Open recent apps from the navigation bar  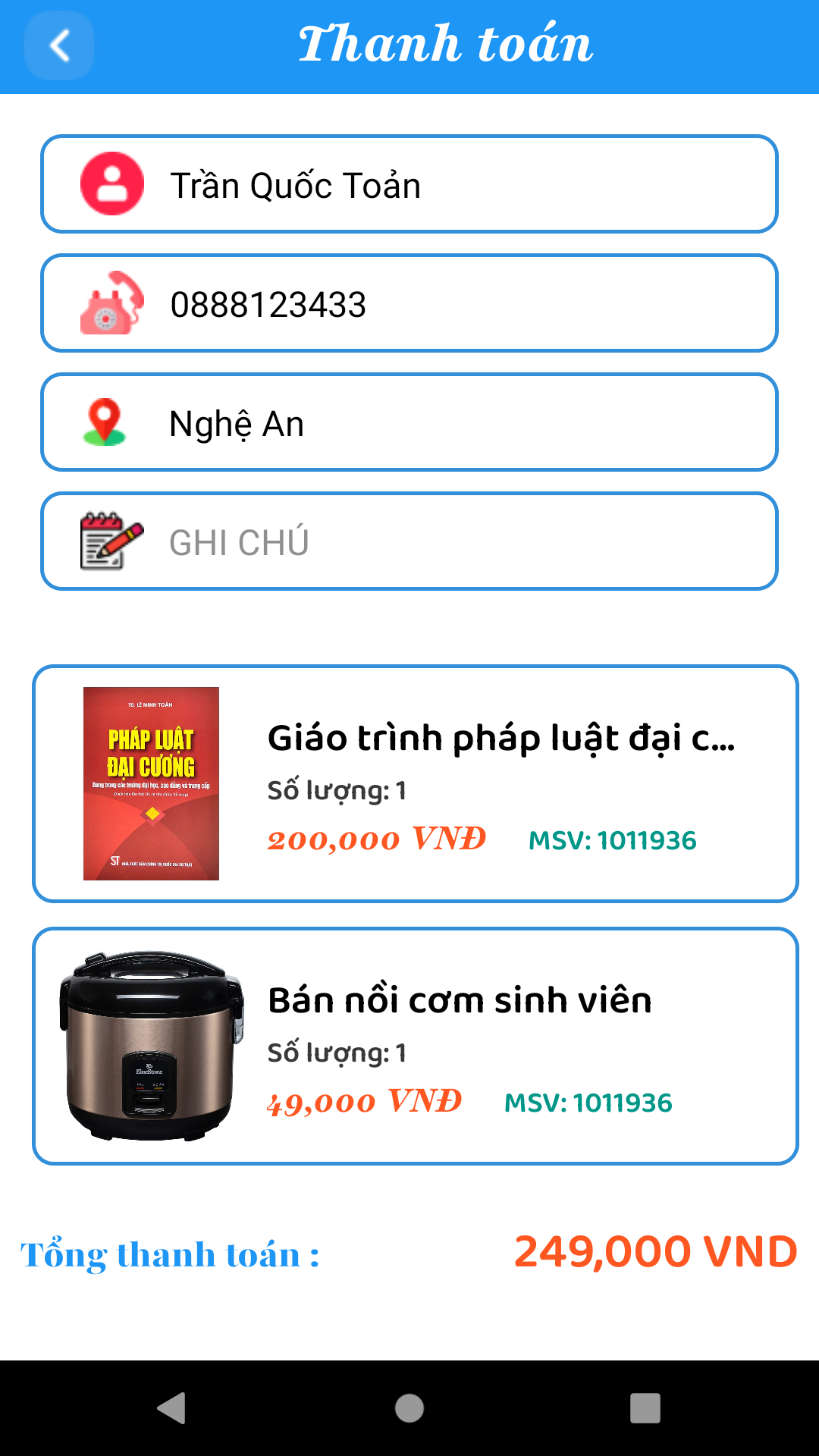tap(645, 1408)
